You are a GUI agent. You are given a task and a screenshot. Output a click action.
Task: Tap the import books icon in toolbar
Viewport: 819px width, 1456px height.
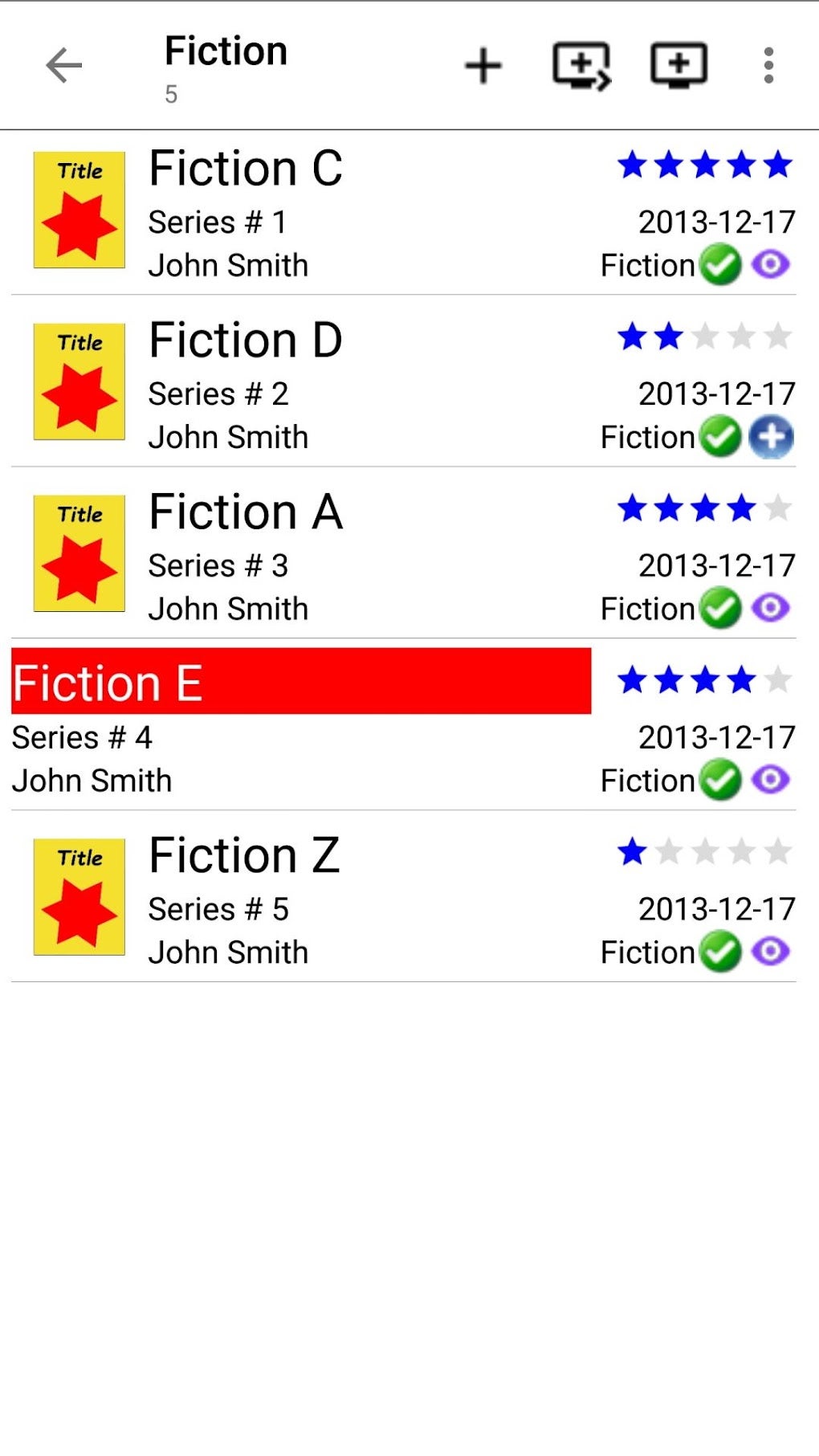678,67
